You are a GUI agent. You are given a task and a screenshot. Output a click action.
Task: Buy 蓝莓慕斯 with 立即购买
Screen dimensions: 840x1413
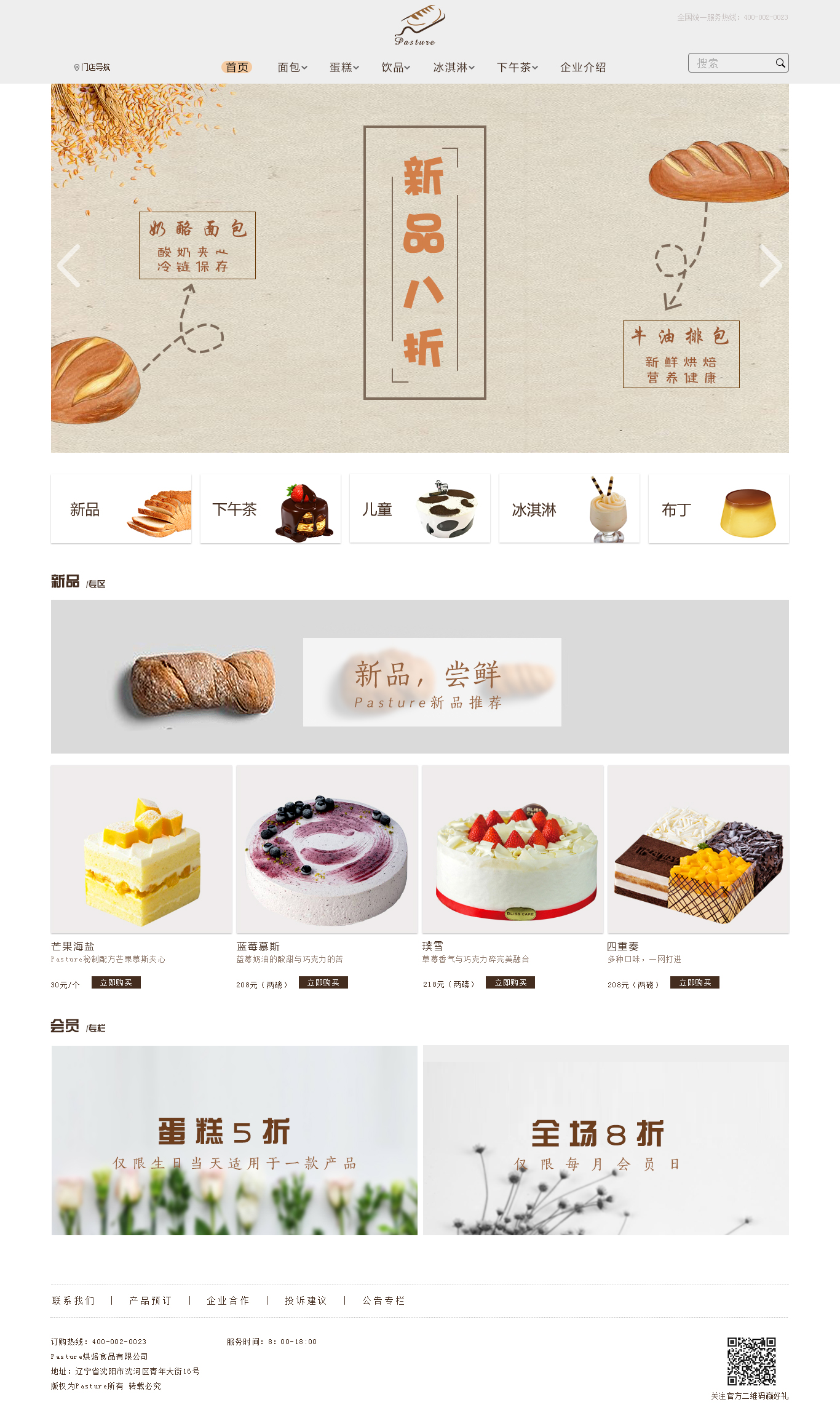(x=323, y=982)
